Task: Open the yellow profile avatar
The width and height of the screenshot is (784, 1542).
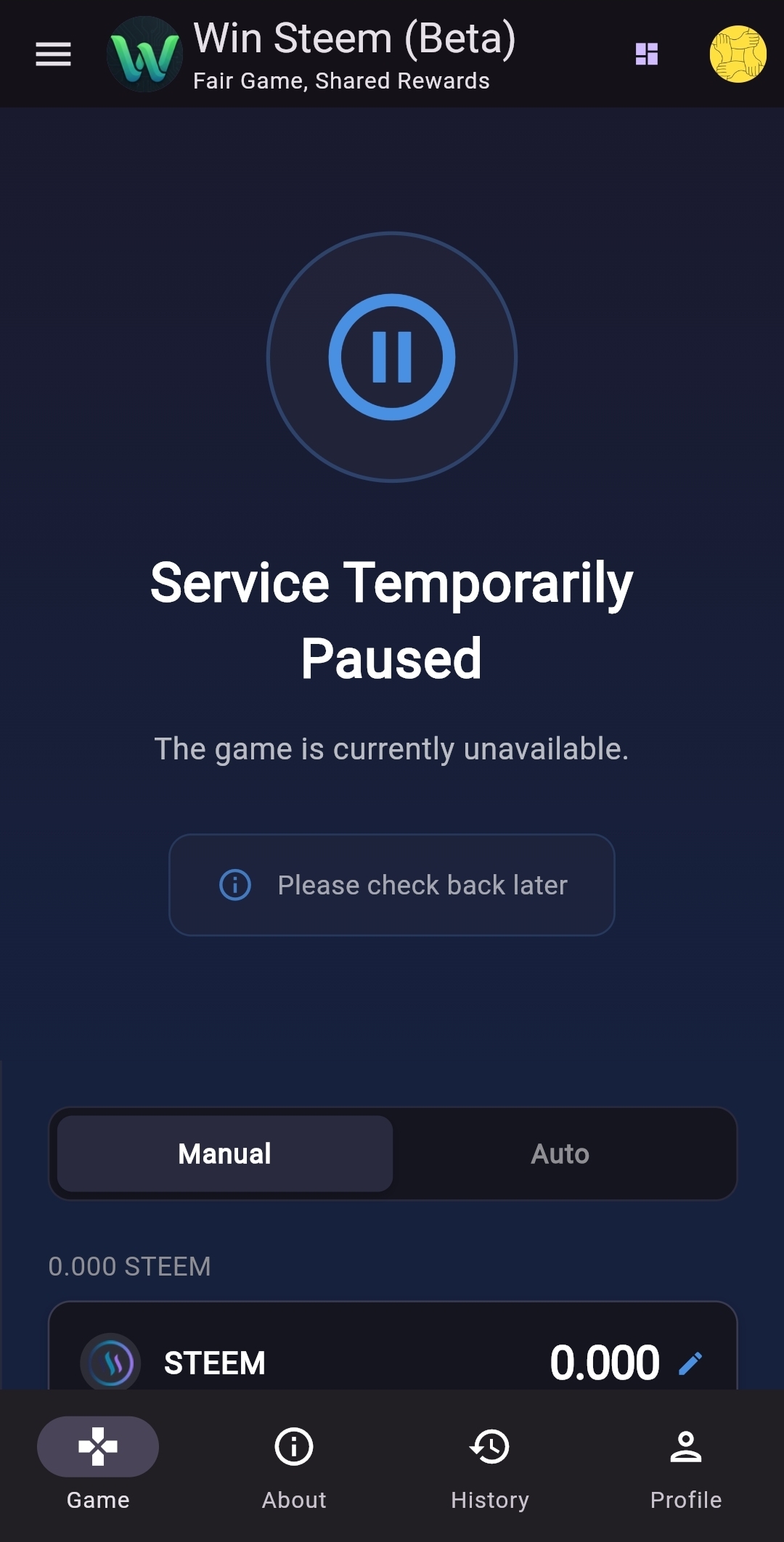Action: tap(738, 54)
